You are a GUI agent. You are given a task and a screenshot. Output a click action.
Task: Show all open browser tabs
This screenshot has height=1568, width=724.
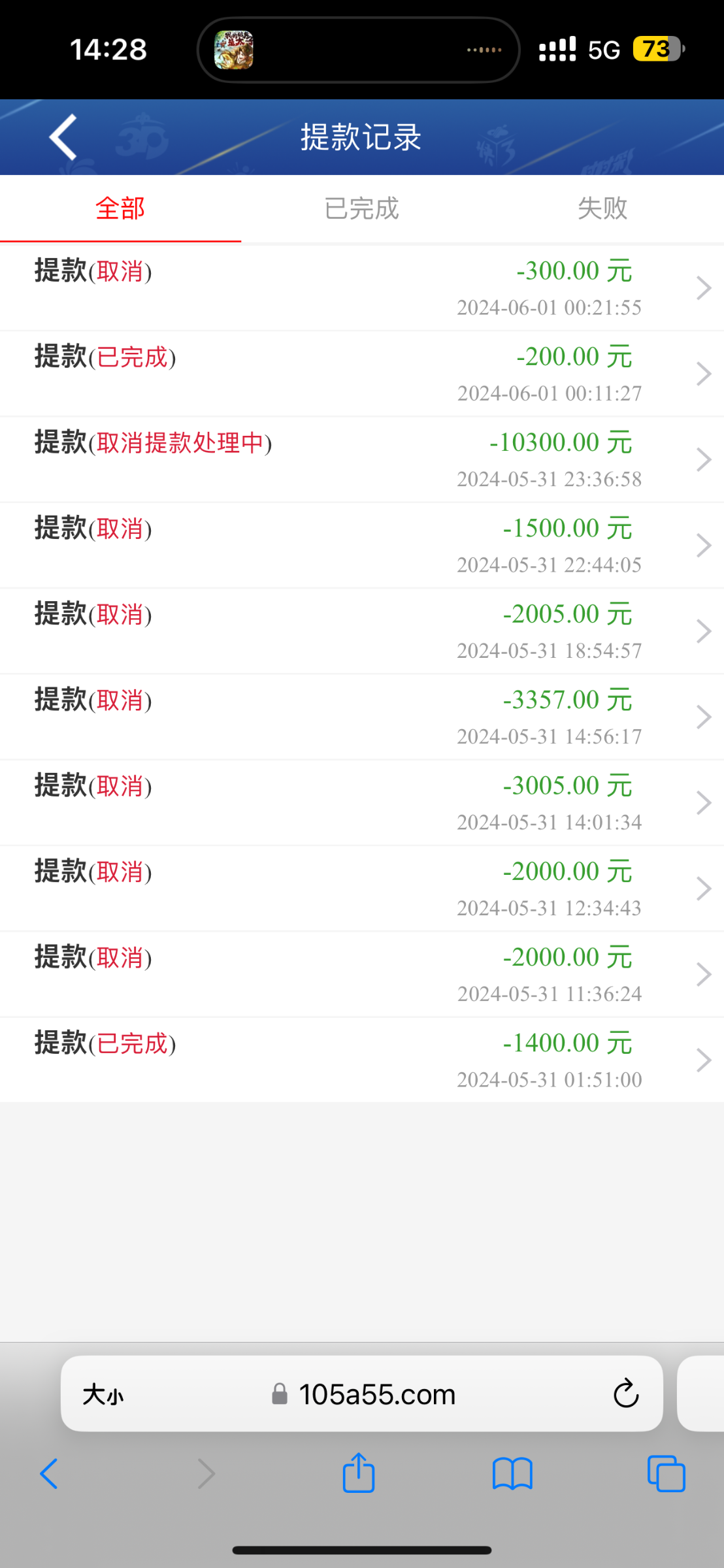pyautogui.click(x=666, y=1474)
